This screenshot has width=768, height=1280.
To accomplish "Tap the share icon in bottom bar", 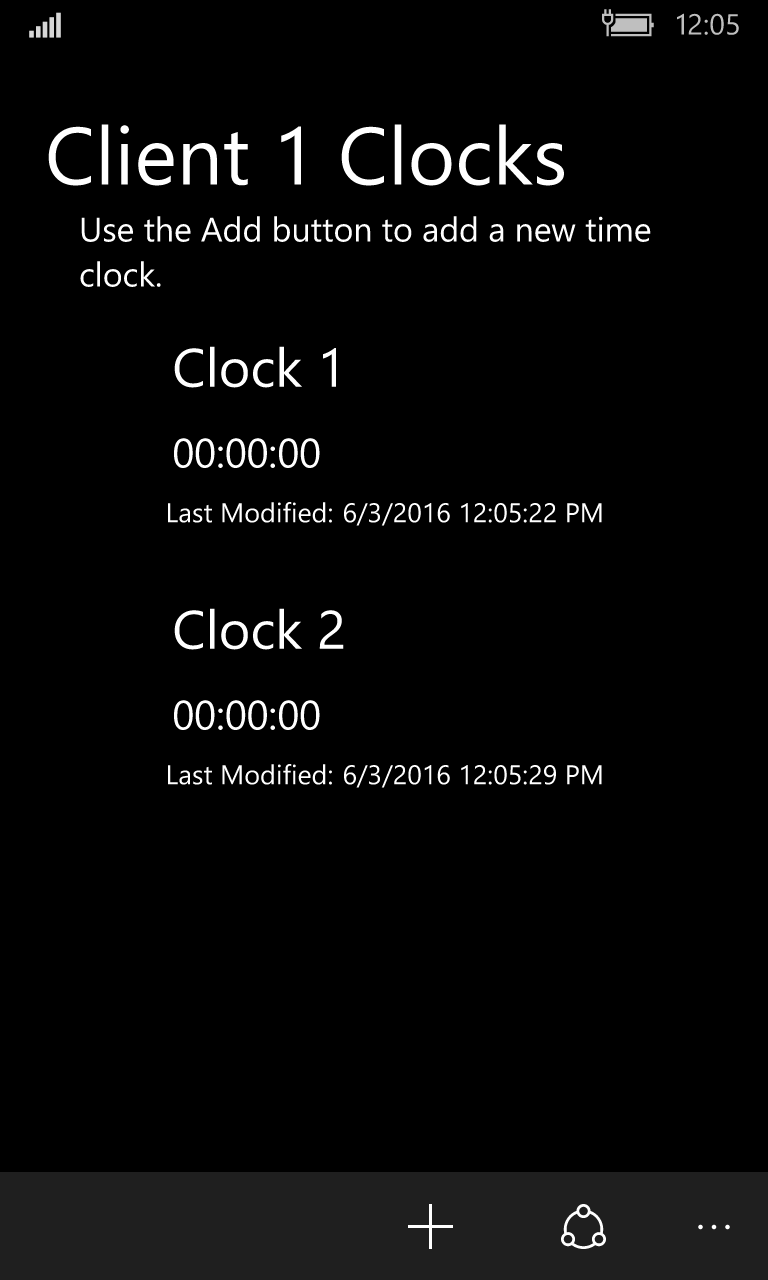I will click(x=583, y=1226).
